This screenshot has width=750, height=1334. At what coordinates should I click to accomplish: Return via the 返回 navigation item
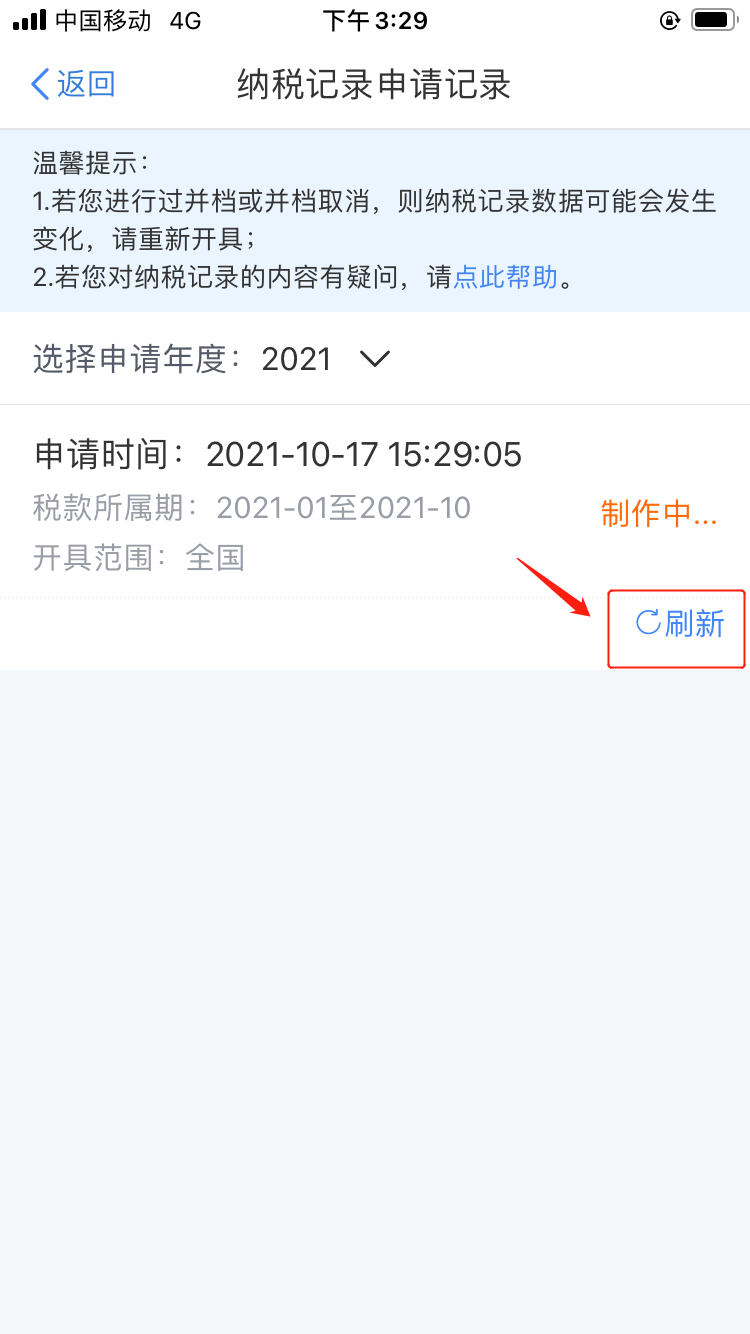click(x=70, y=85)
